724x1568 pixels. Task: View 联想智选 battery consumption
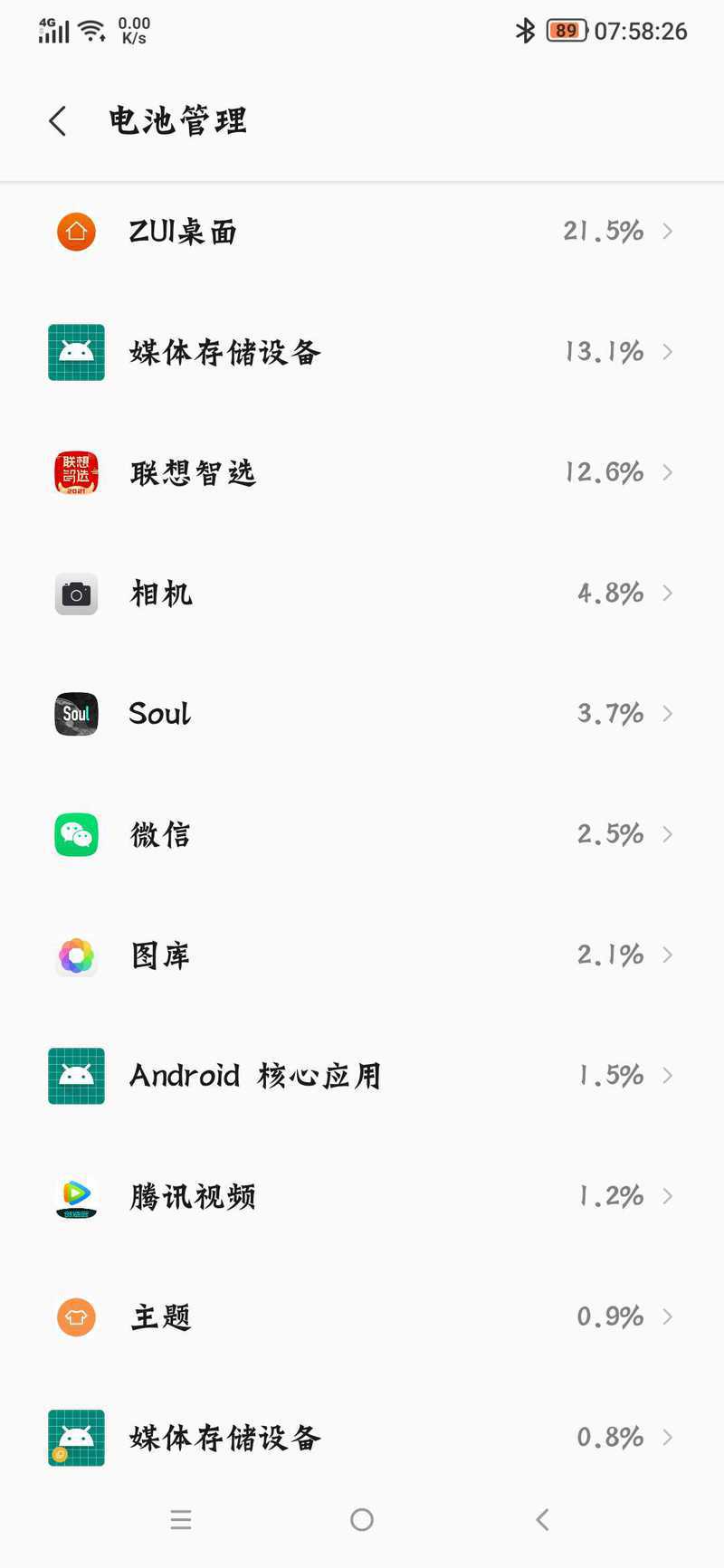tap(362, 472)
